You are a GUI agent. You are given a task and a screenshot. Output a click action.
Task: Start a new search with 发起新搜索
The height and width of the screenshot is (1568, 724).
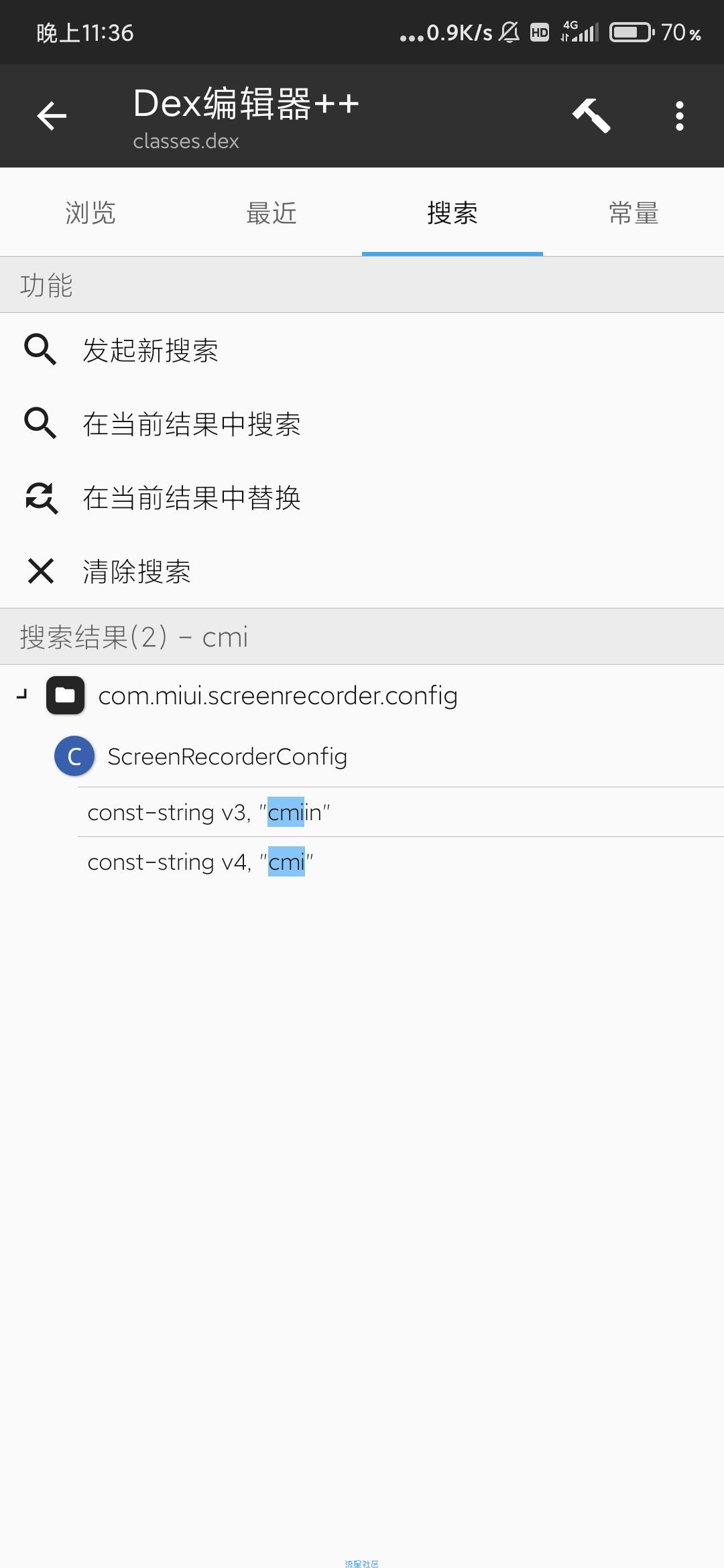click(x=151, y=350)
